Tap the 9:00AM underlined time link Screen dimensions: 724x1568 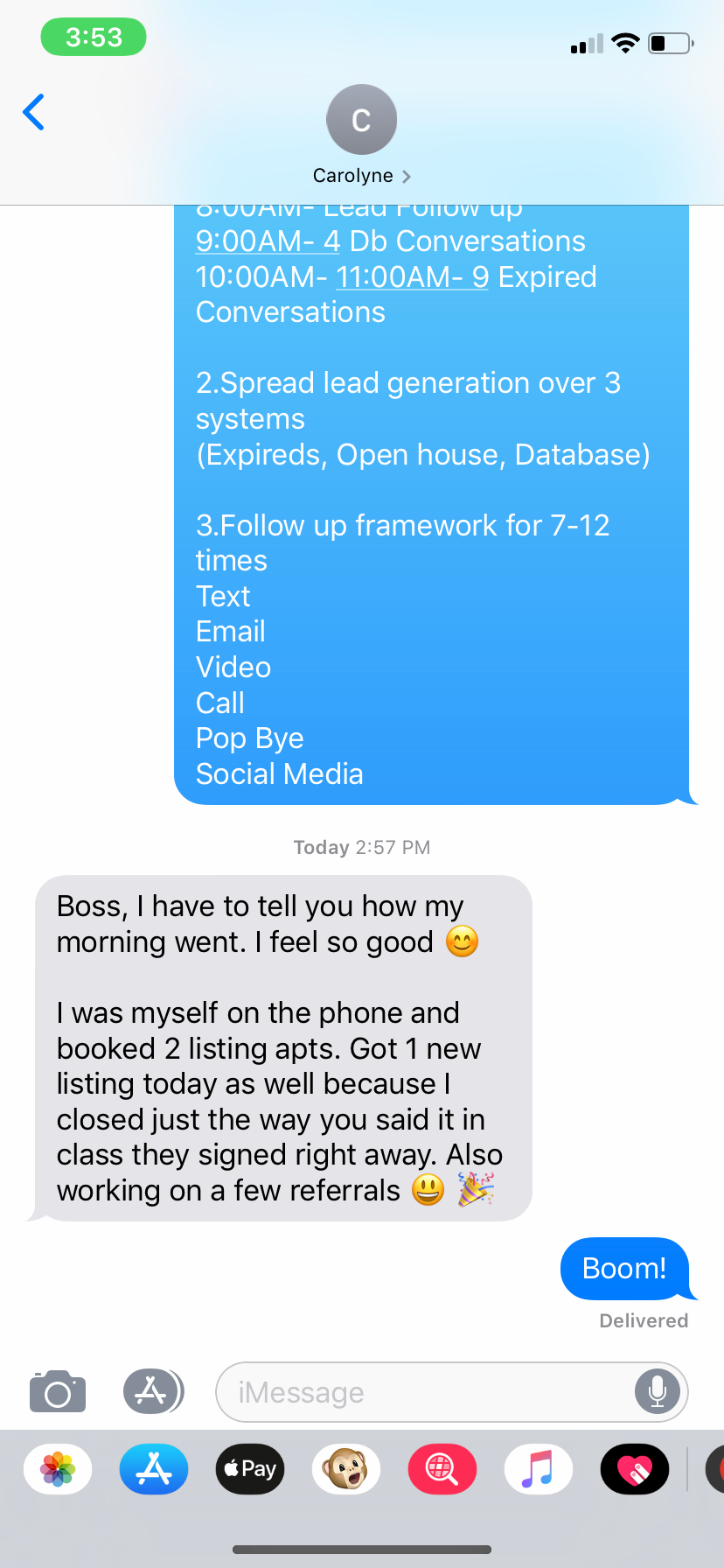point(267,241)
